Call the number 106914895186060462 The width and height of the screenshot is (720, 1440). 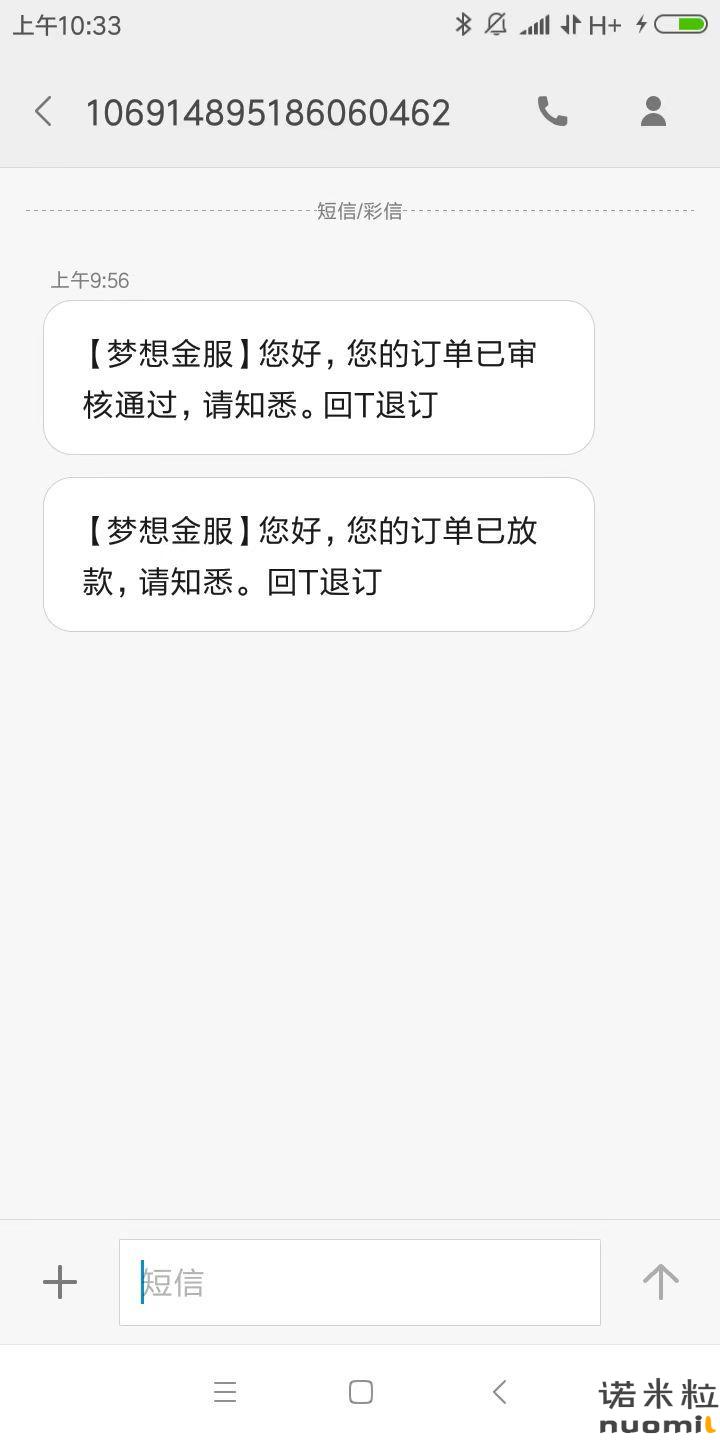pos(552,112)
